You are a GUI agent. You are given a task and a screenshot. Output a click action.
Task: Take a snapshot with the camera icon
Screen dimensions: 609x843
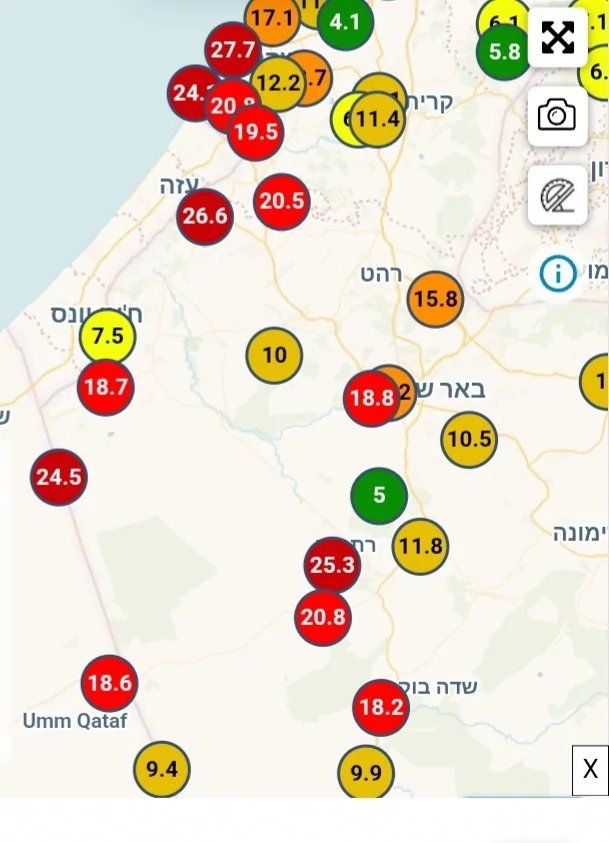point(557,116)
